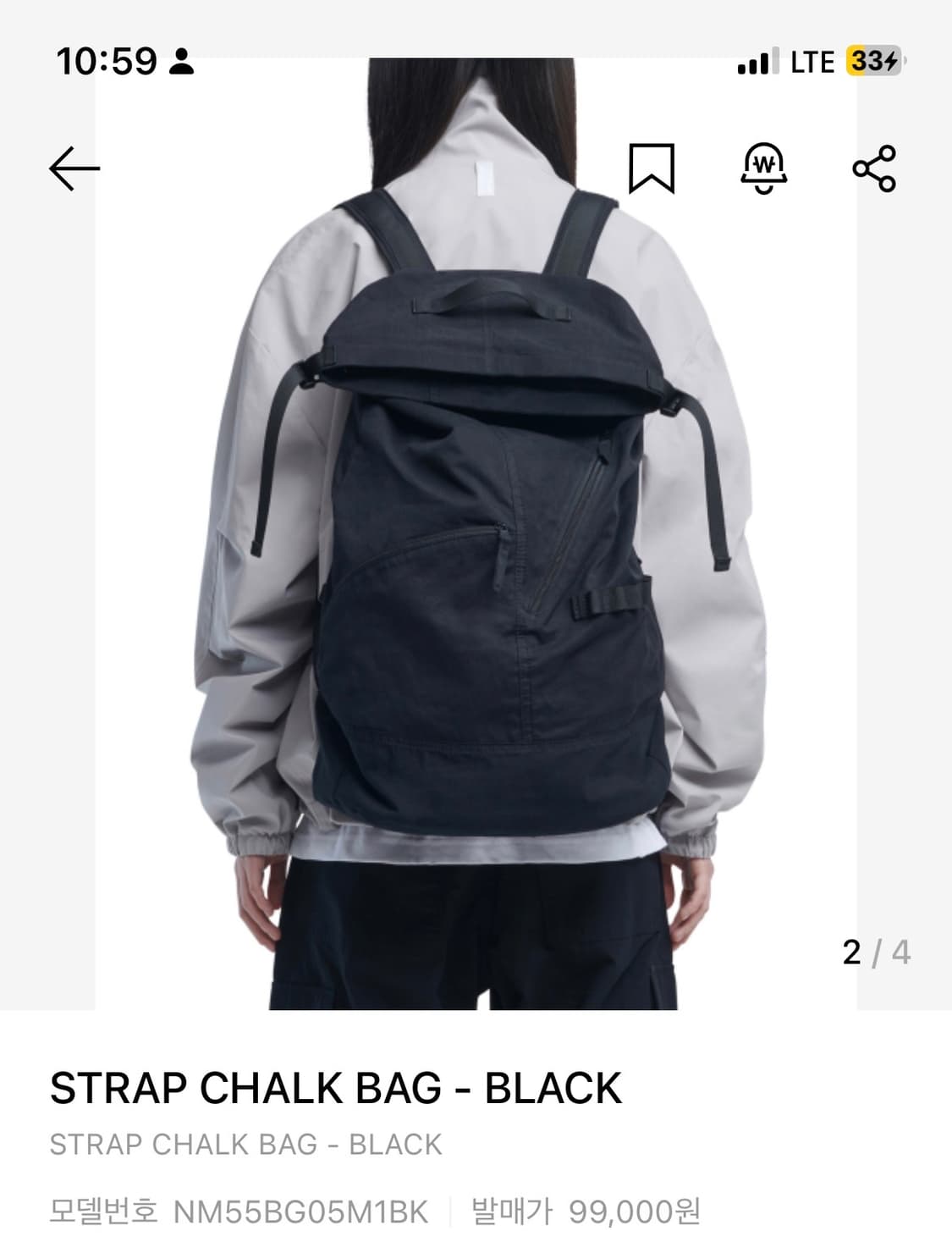The width and height of the screenshot is (952, 1253).
Task: Tap the 2 / 4 image page indicator
Action: click(873, 952)
